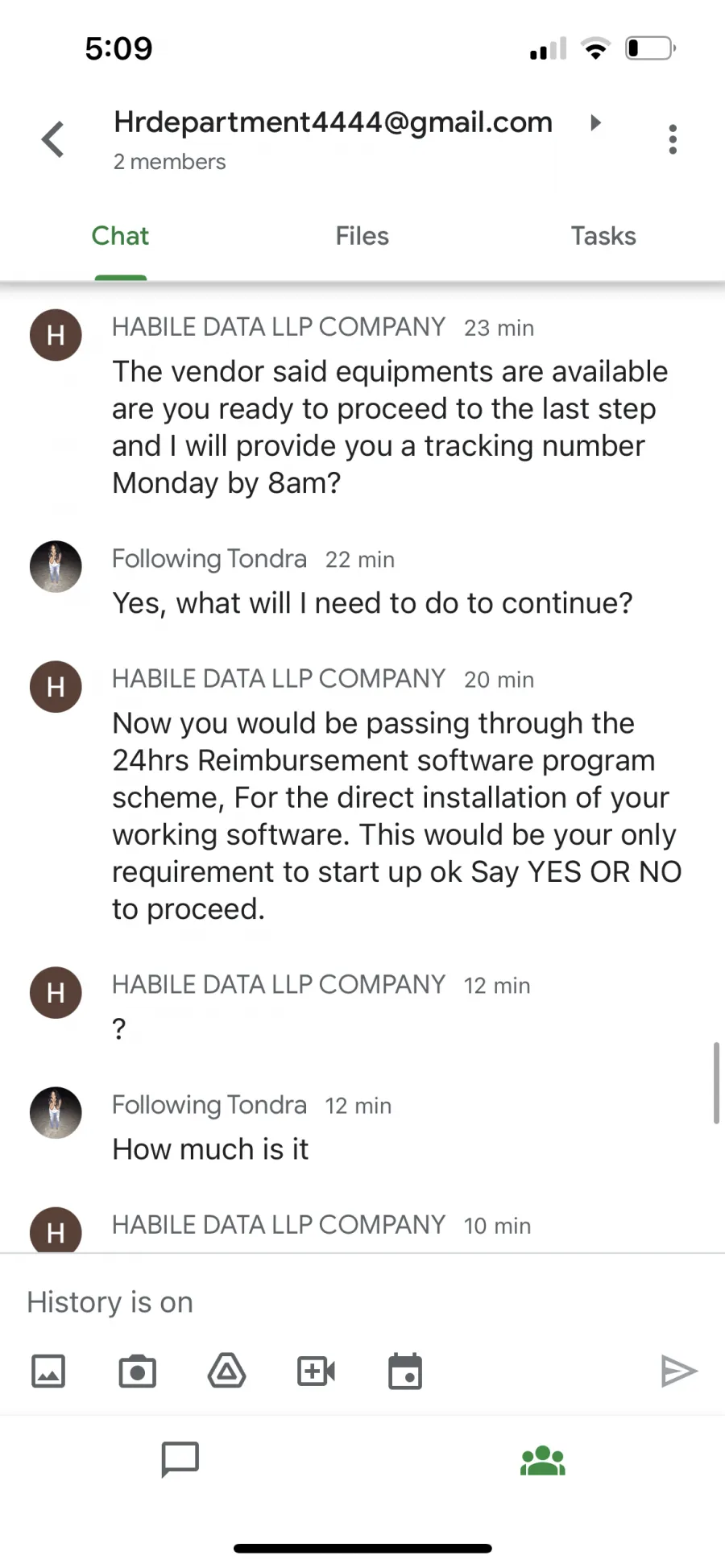Add a video meeting link
Screen dimensions: 725x1568
[316, 1371]
